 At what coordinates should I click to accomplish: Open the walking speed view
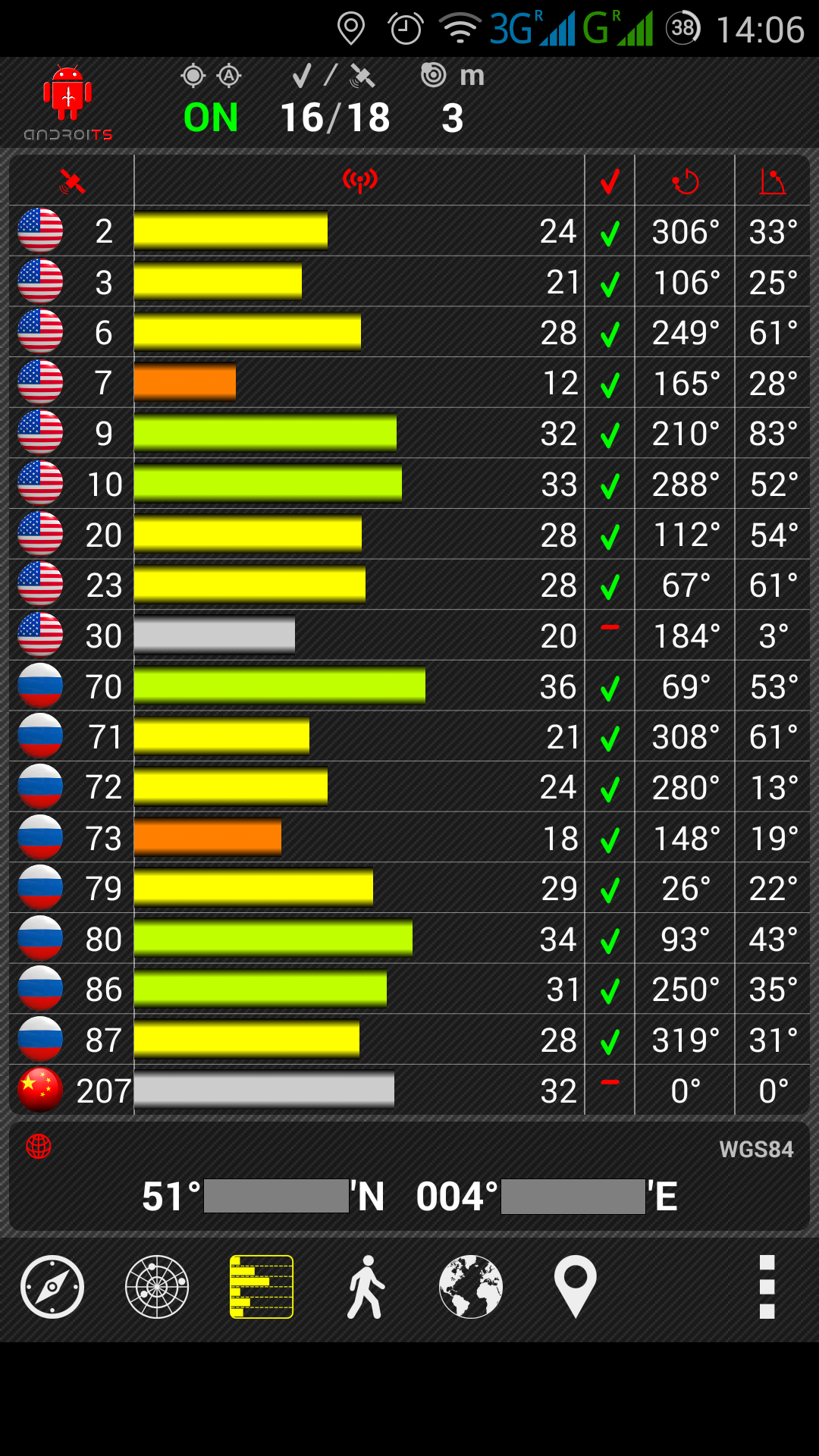click(x=366, y=1287)
